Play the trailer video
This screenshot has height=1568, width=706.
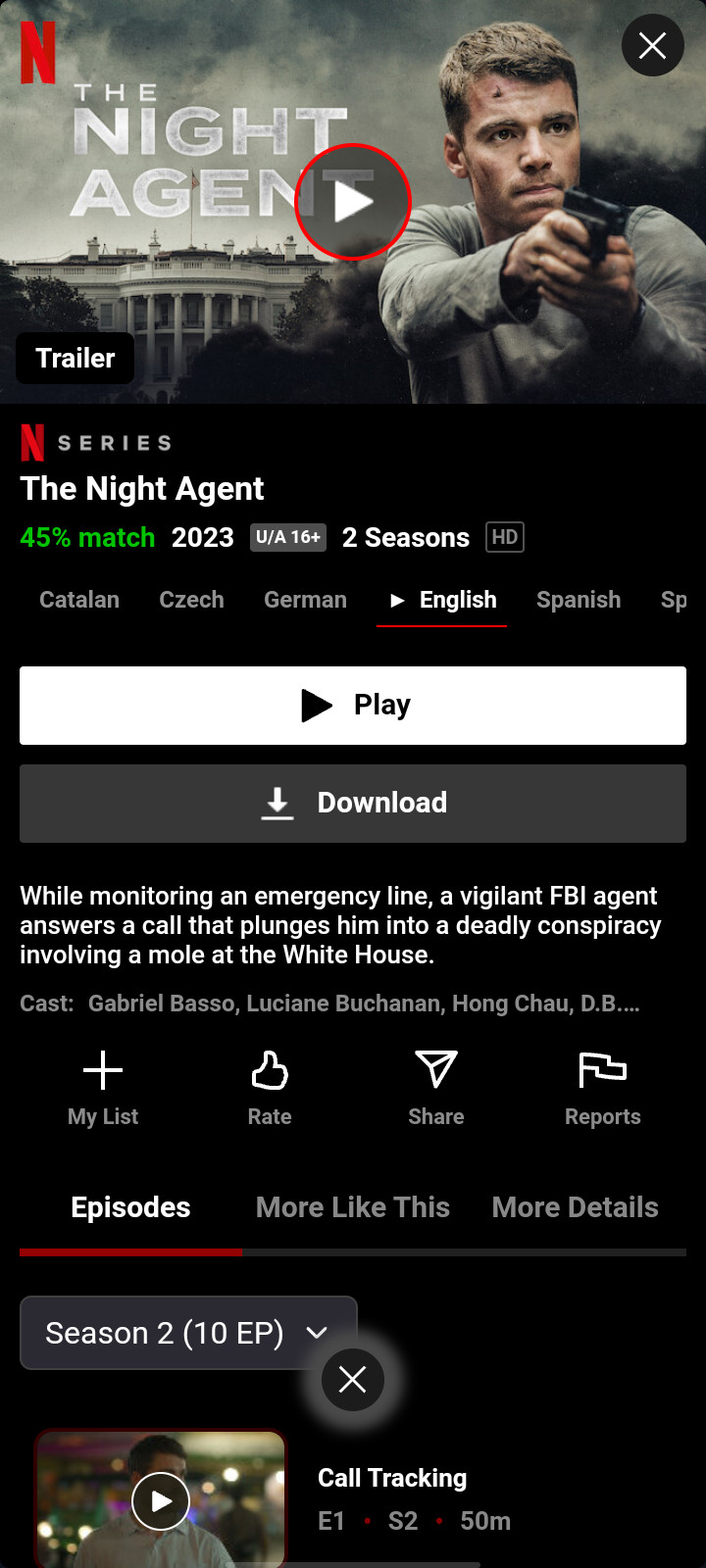click(353, 202)
